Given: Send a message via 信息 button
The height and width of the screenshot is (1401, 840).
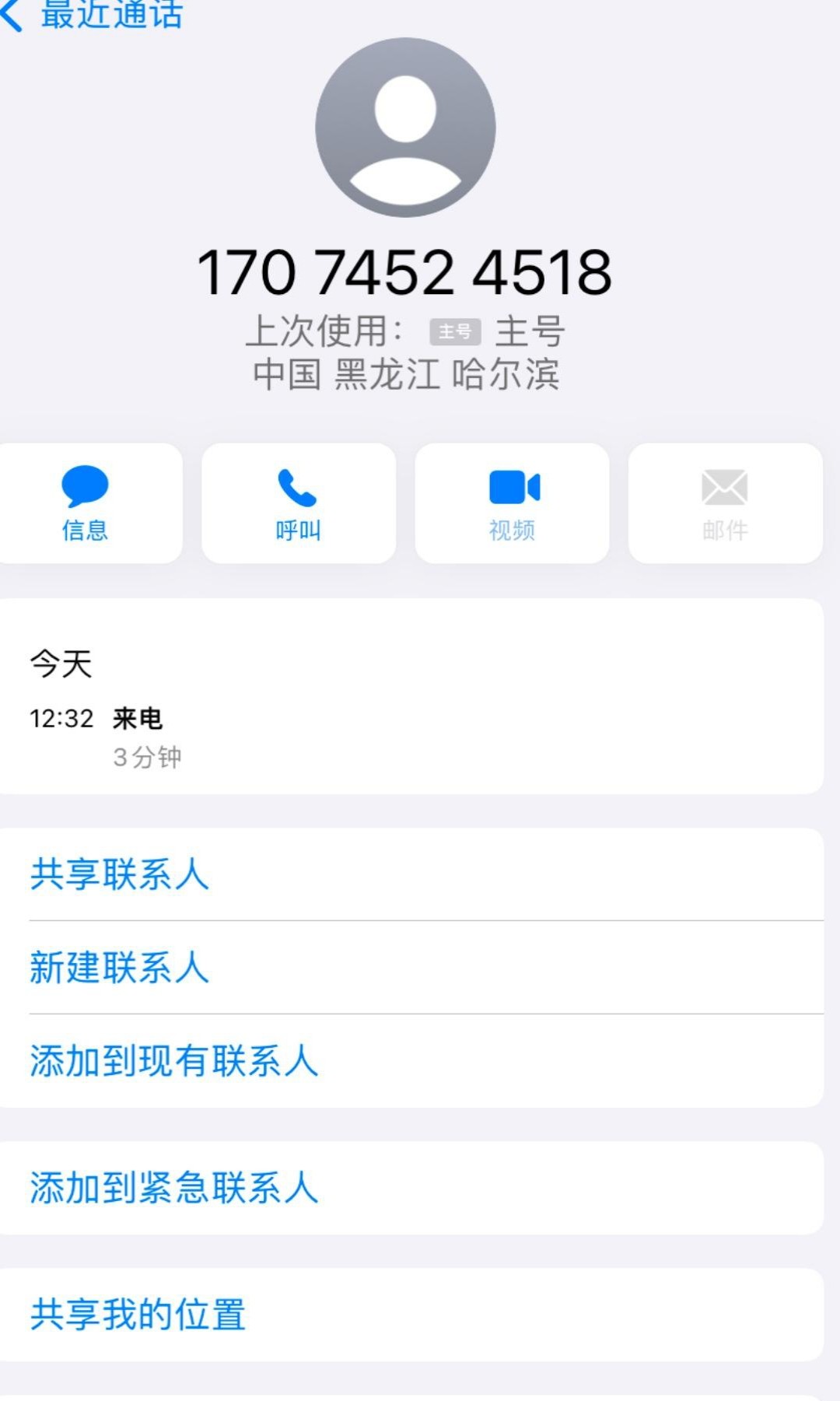Looking at the screenshot, I should pyautogui.click(x=86, y=503).
